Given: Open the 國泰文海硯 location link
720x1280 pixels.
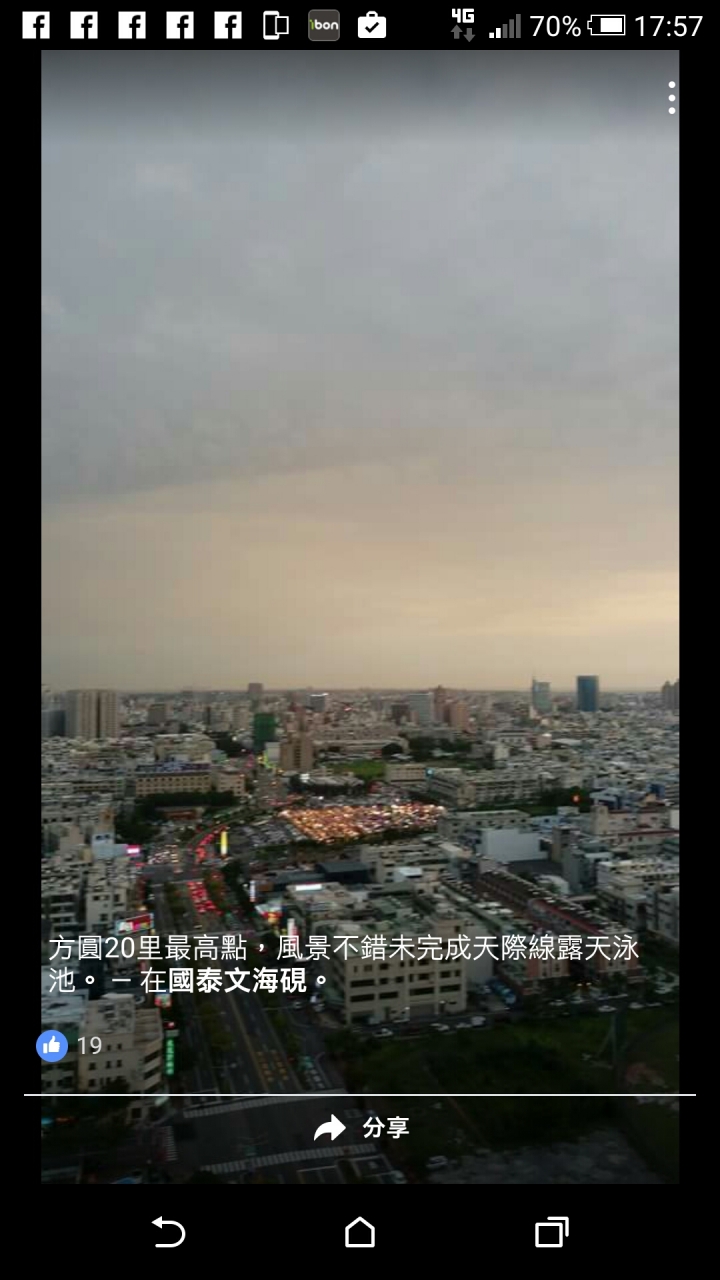Looking at the screenshot, I should [237, 981].
